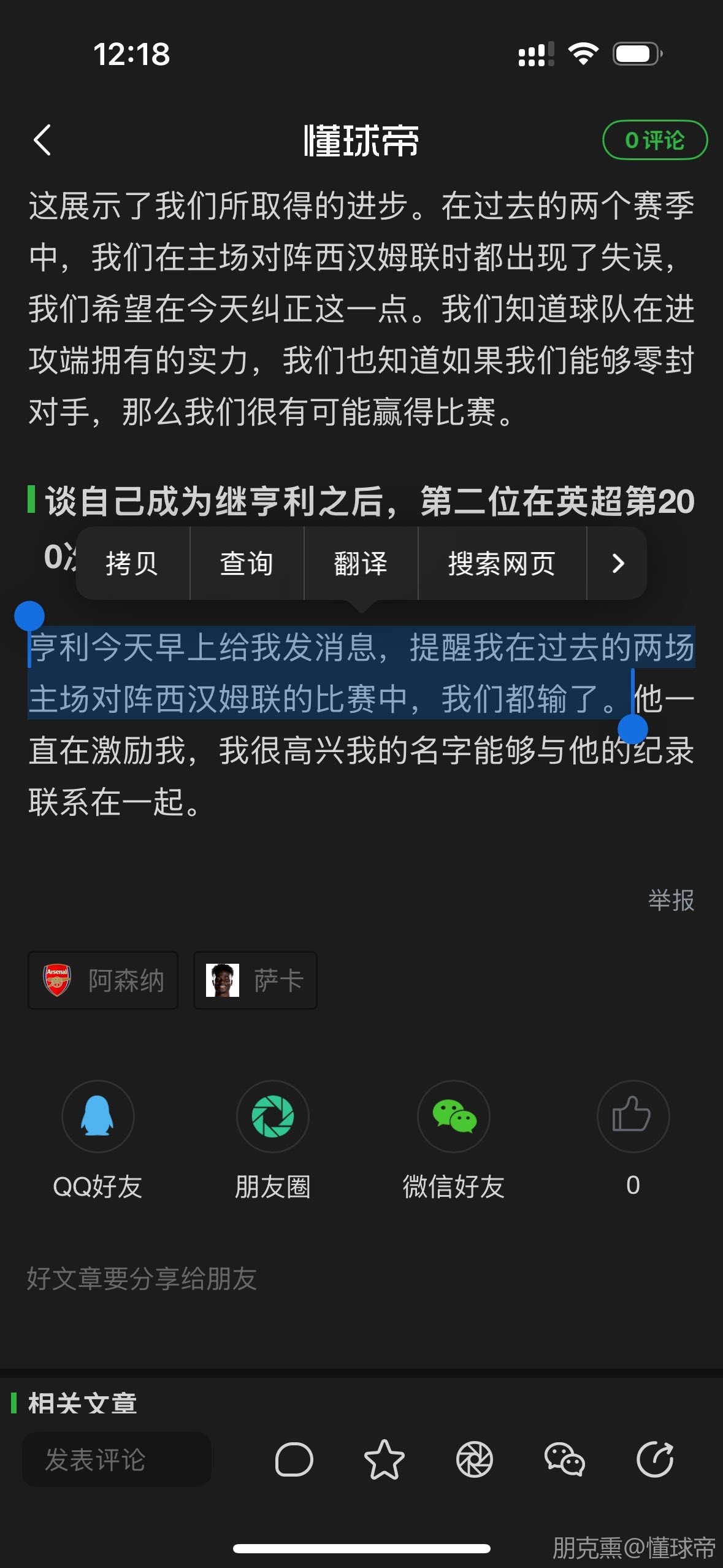723x1568 pixels.
Task: Go back using the back arrow
Action: 42,140
